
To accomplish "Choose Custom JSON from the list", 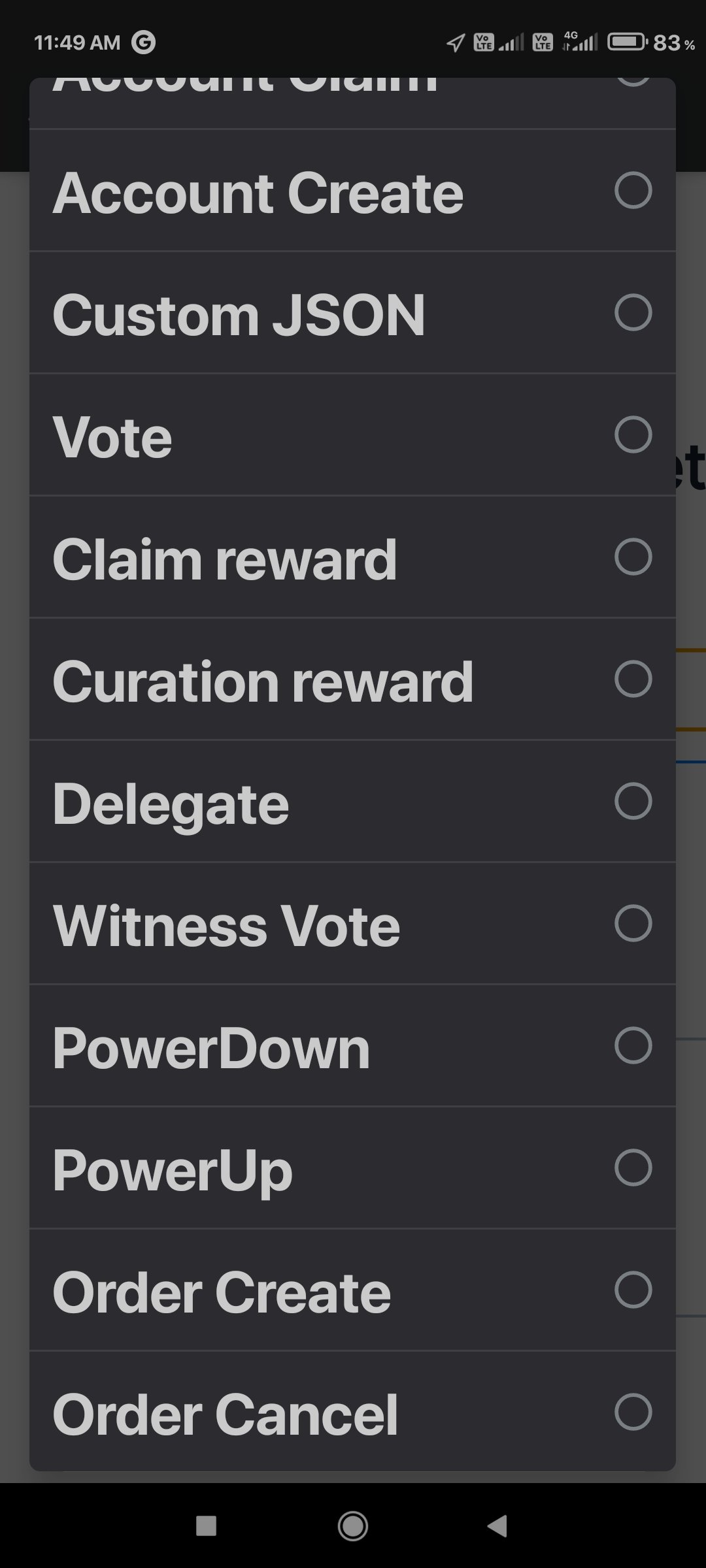I will (352, 313).
